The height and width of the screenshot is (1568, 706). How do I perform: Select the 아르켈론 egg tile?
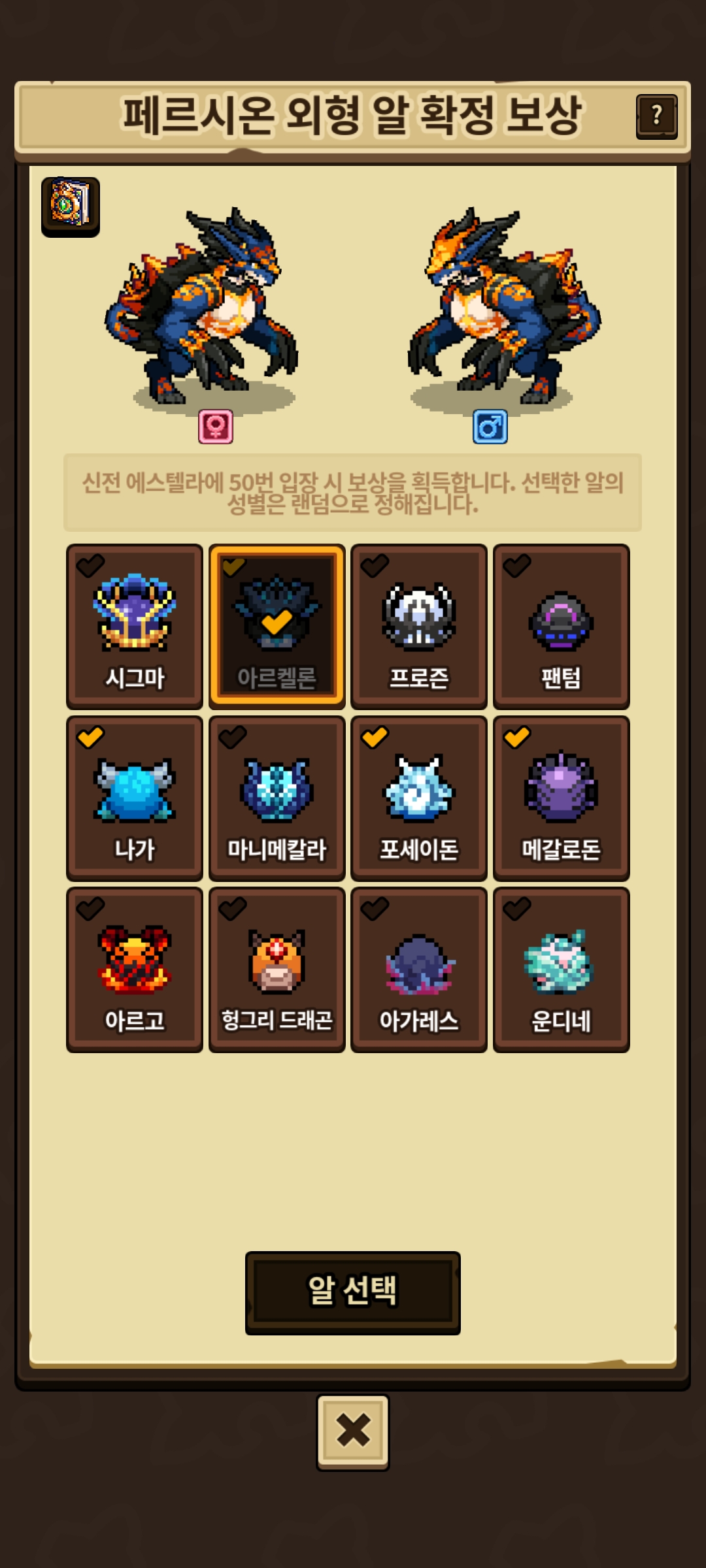tap(277, 627)
